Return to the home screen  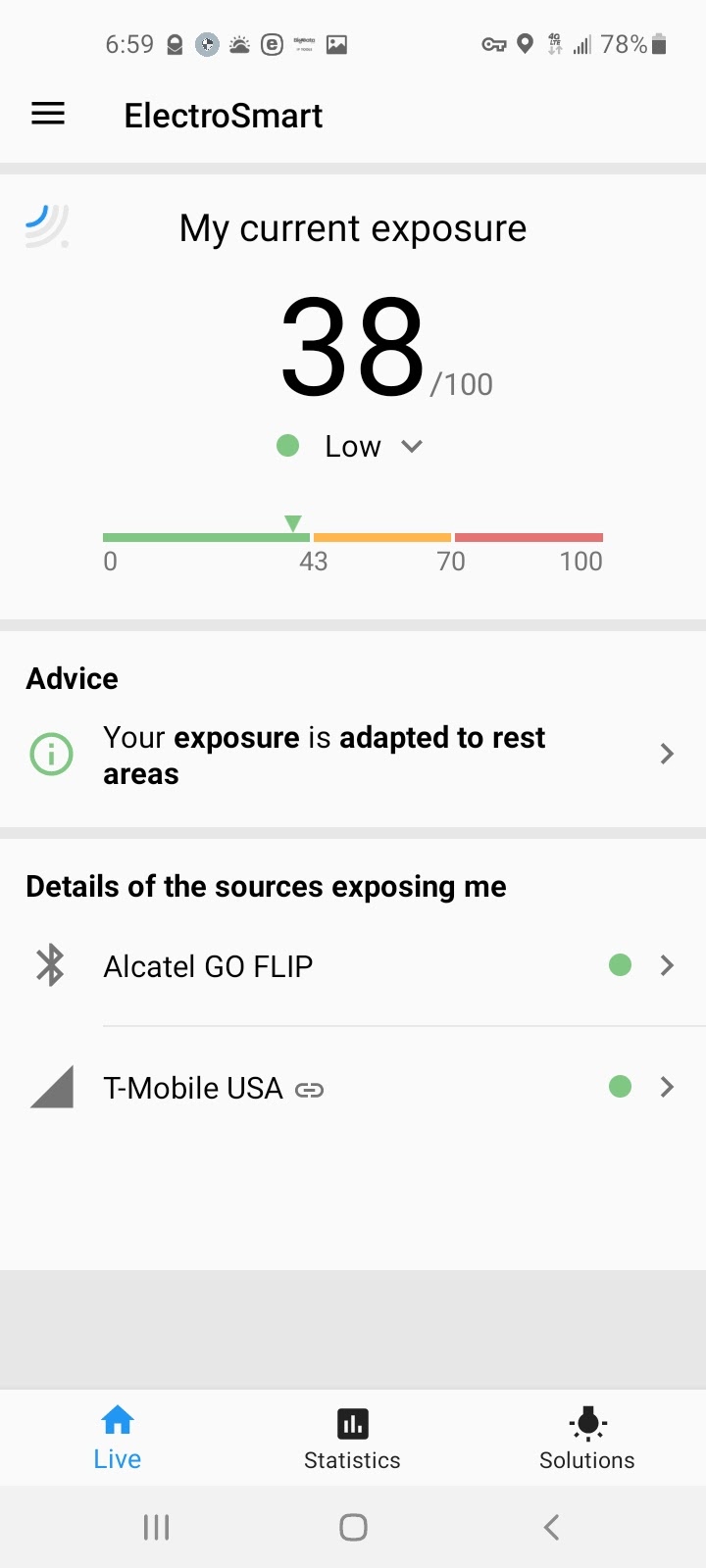pos(353,1527)
